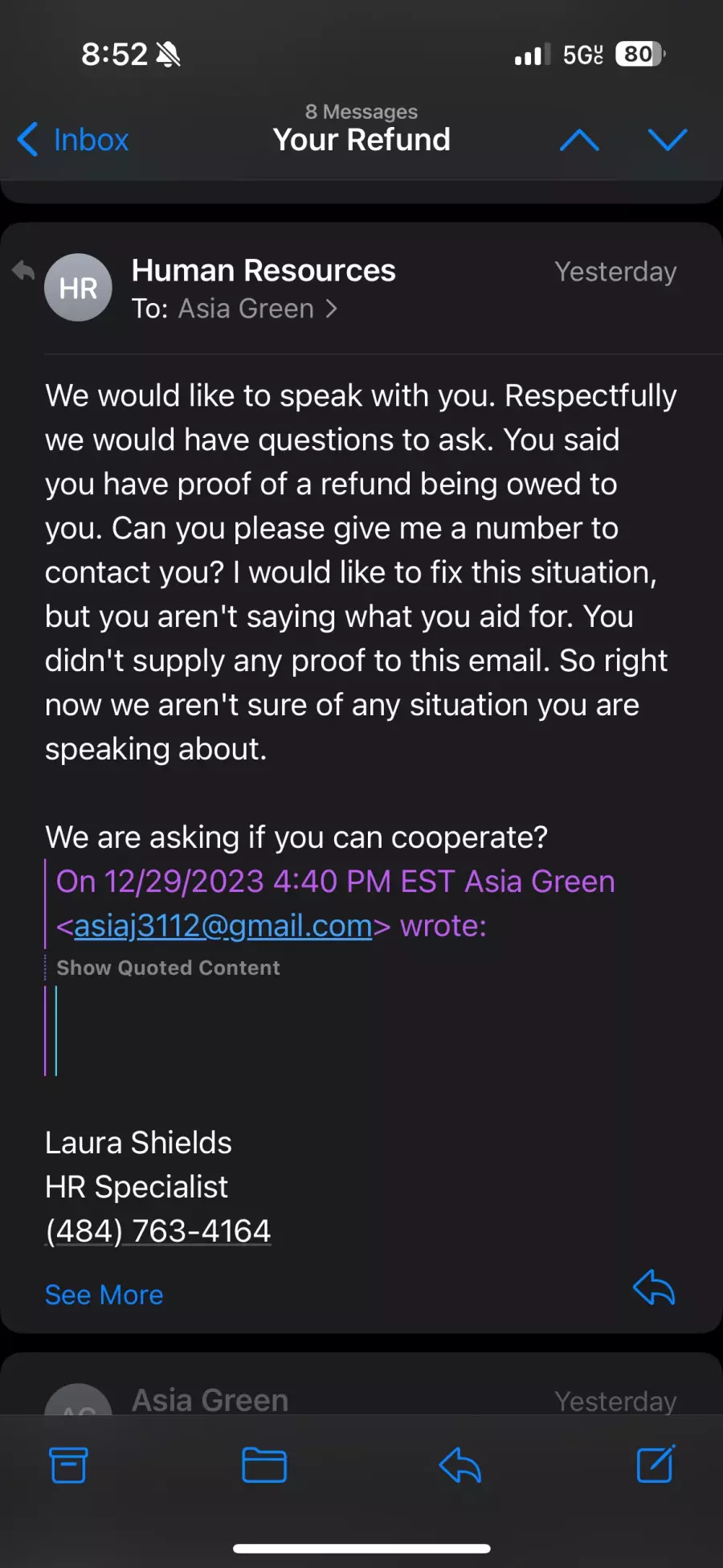This screenshot has height=1568, width=723.
Task: Open the asiaj3112@gmail.com email link
Action: 223,926
